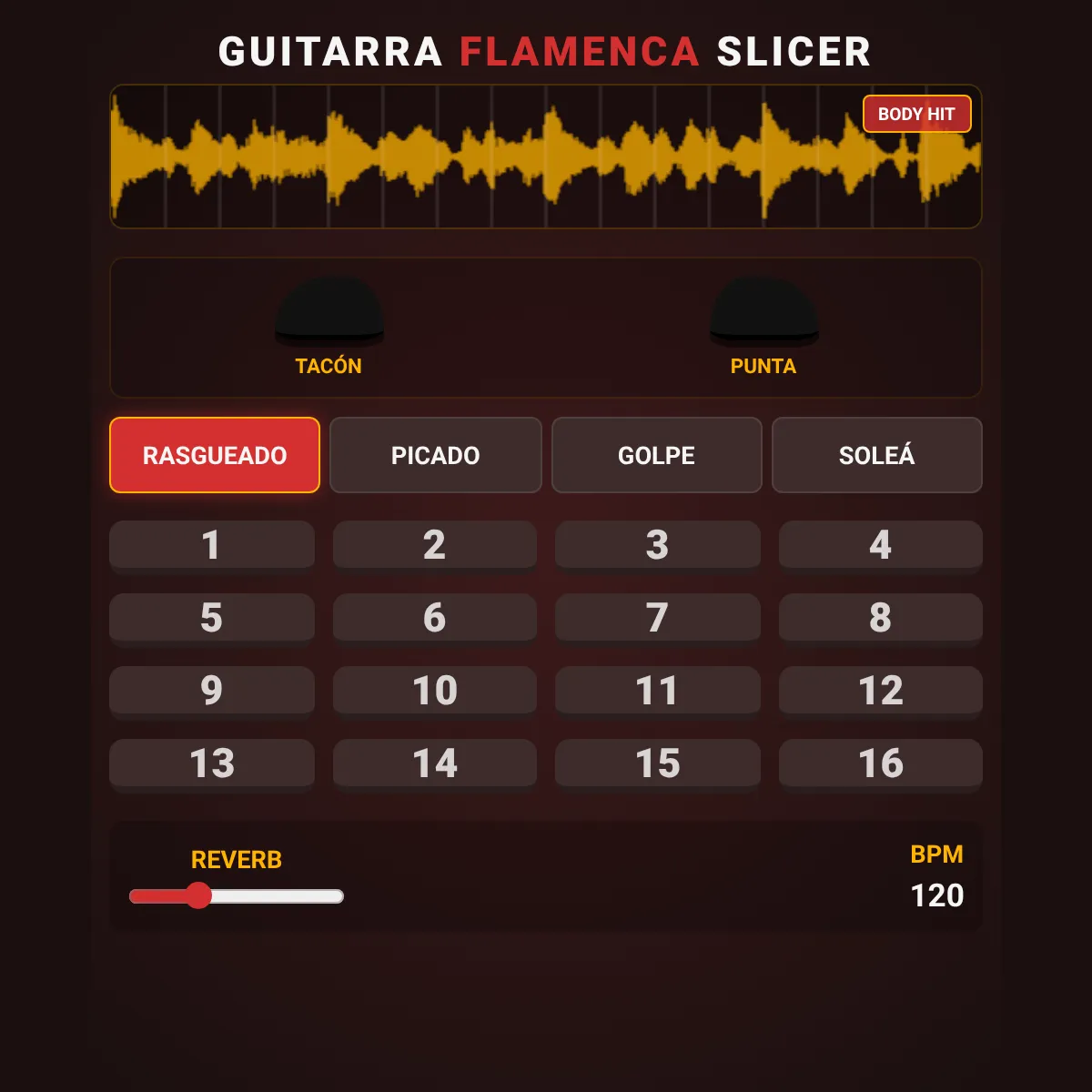This screenshot has height=1092, width=1092.
Task: Hit slice pad 16
Action: pyautogui.click(x=881, y=763)
